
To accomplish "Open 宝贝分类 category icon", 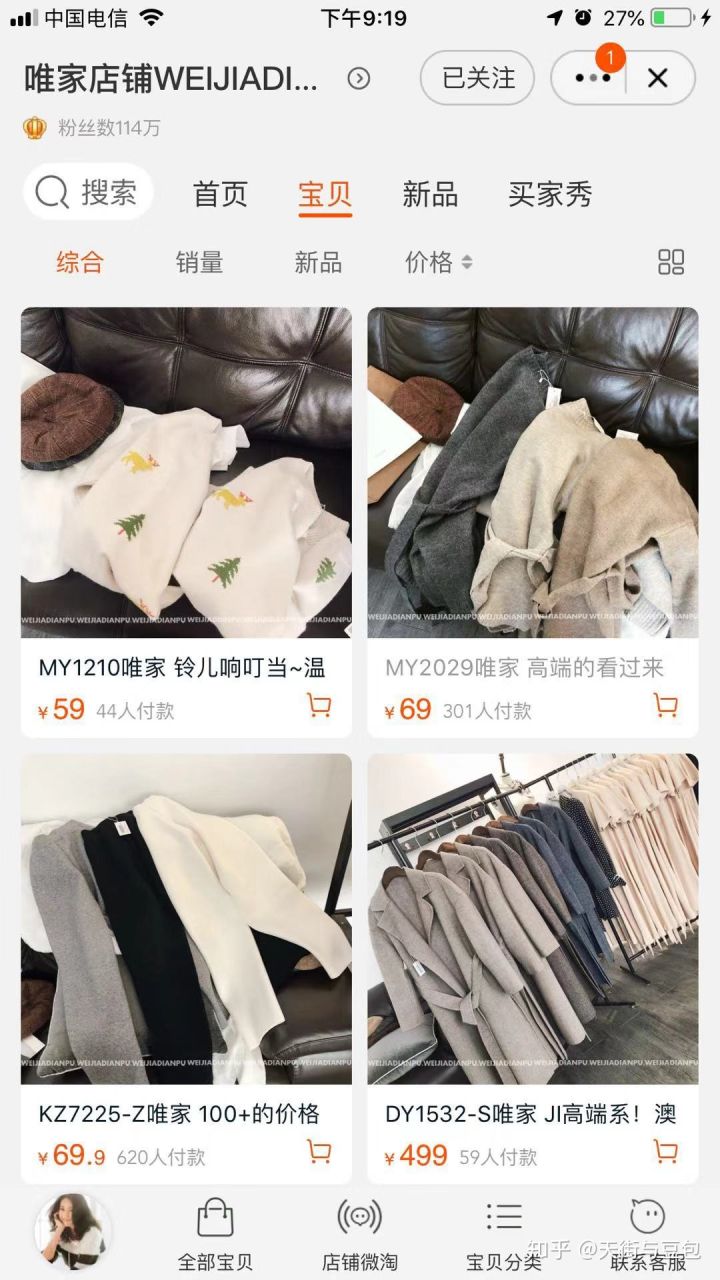I will coord(503,1225).
